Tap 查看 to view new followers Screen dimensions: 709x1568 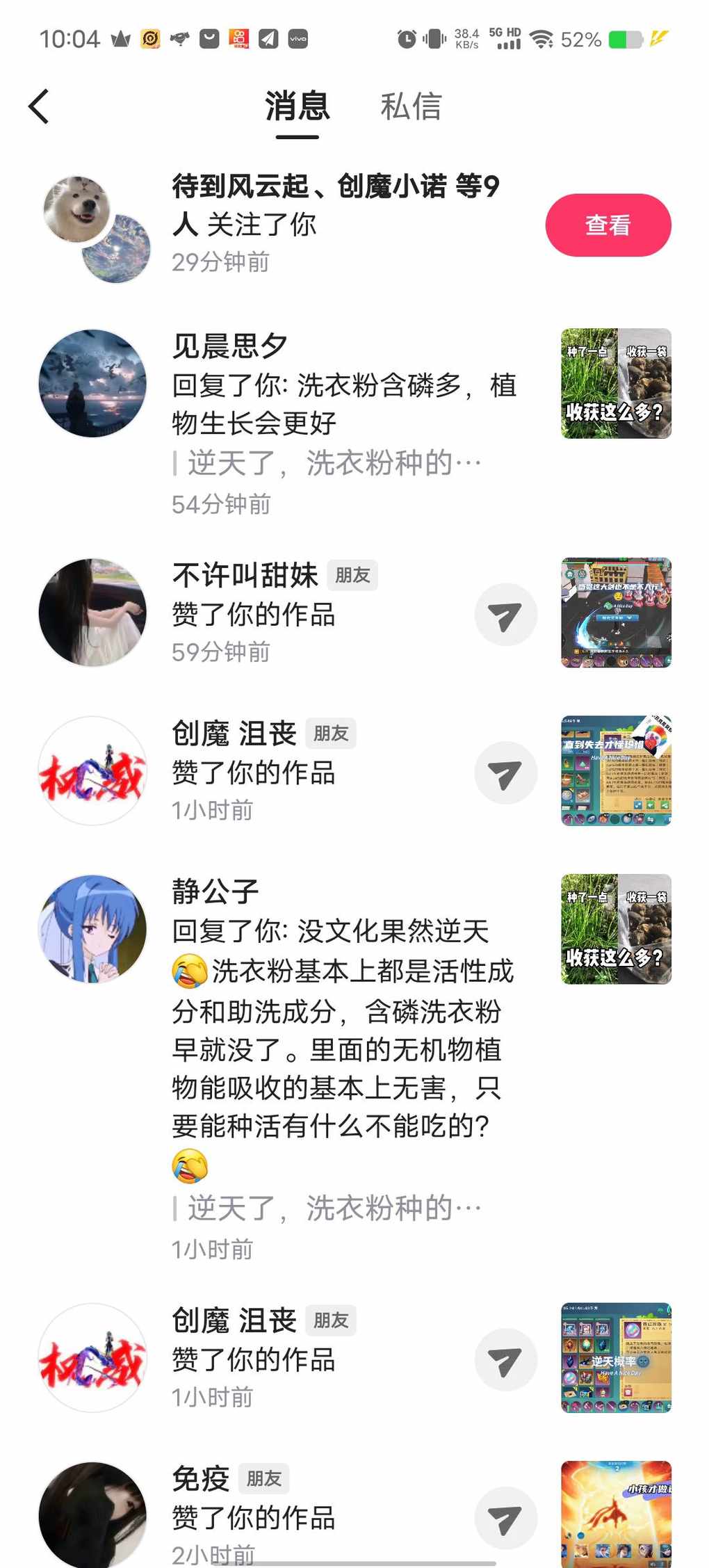pyautogui.click(x=608, y=225)
